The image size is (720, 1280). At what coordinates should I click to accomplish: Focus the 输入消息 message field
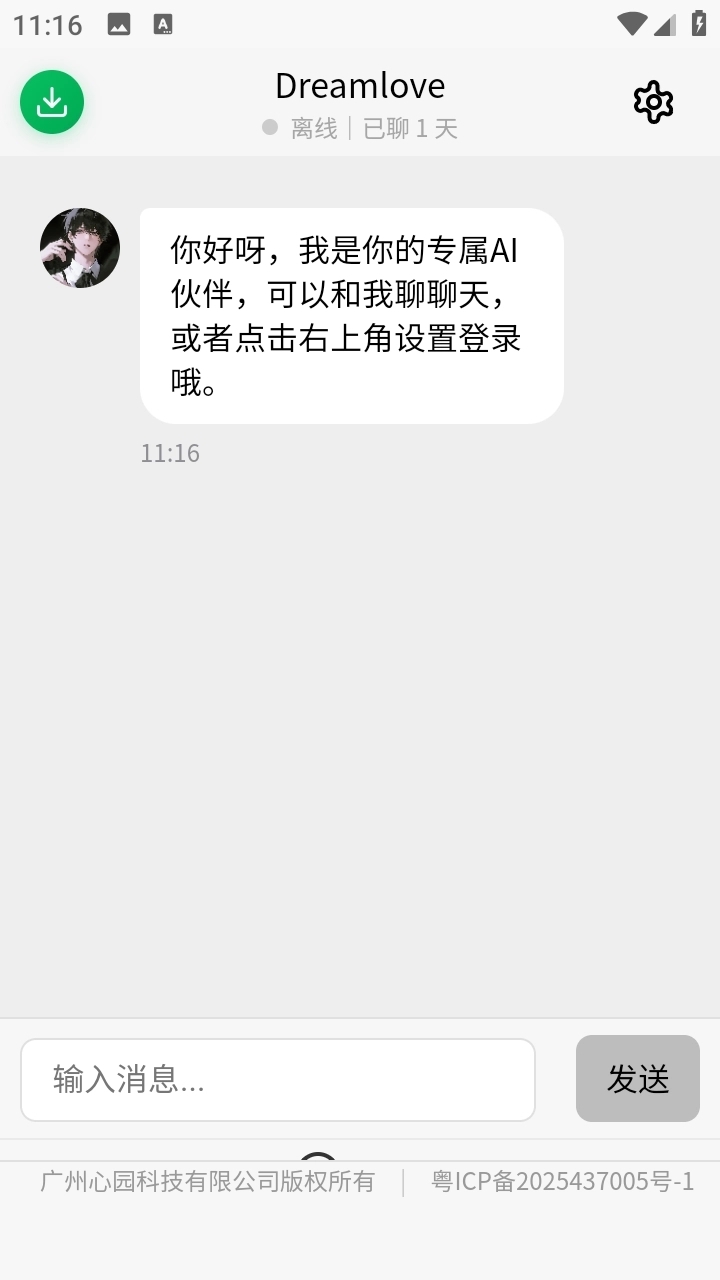tap(278, 1080)
